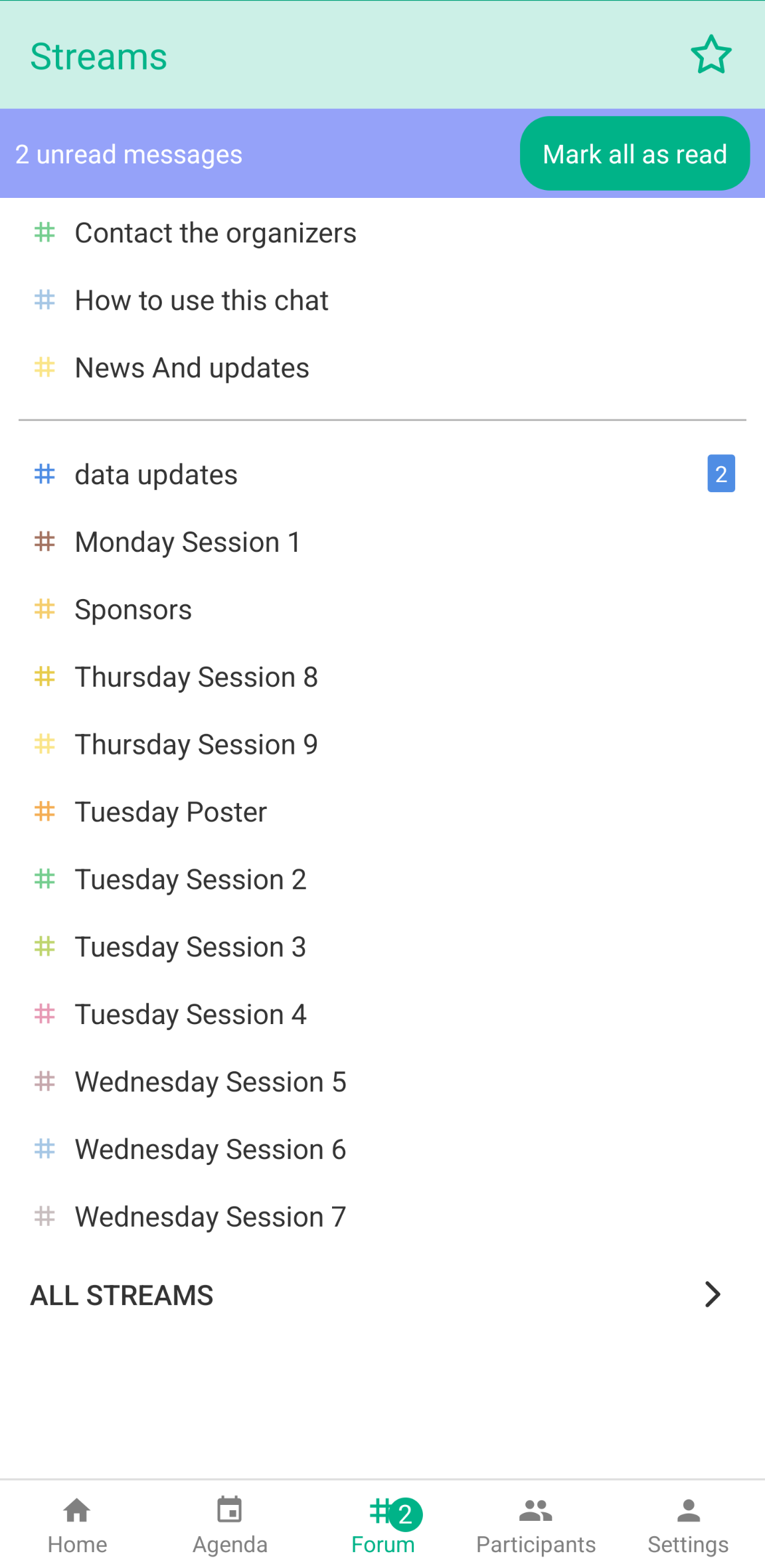Open Tuesday Poster stream
The height and width of the screenshot is (1568, 765).
coord(171,812)
